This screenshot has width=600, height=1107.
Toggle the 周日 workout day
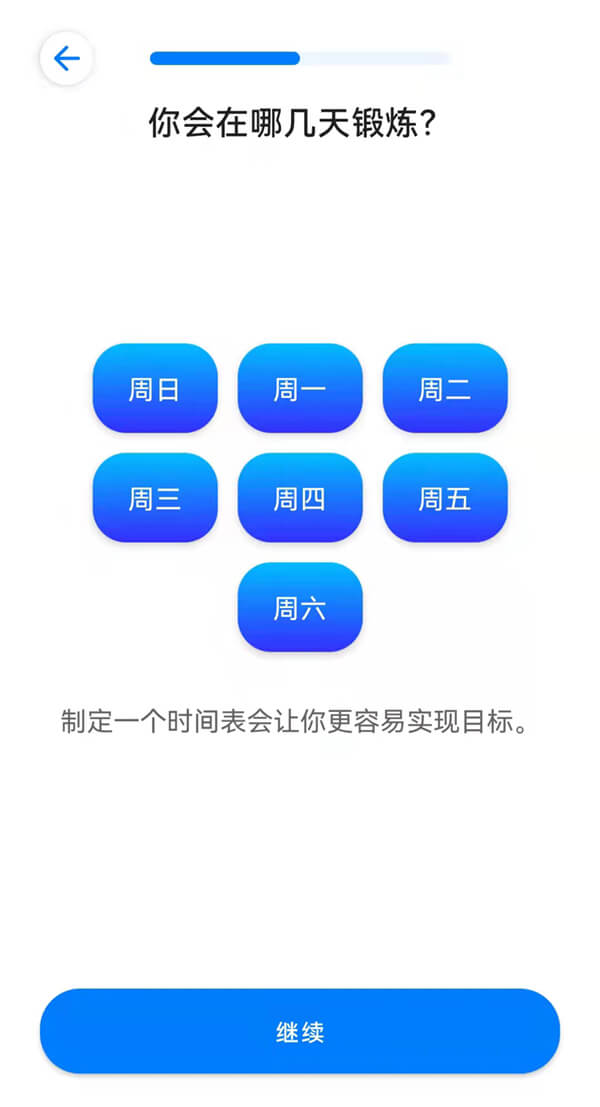coord(155,388)
